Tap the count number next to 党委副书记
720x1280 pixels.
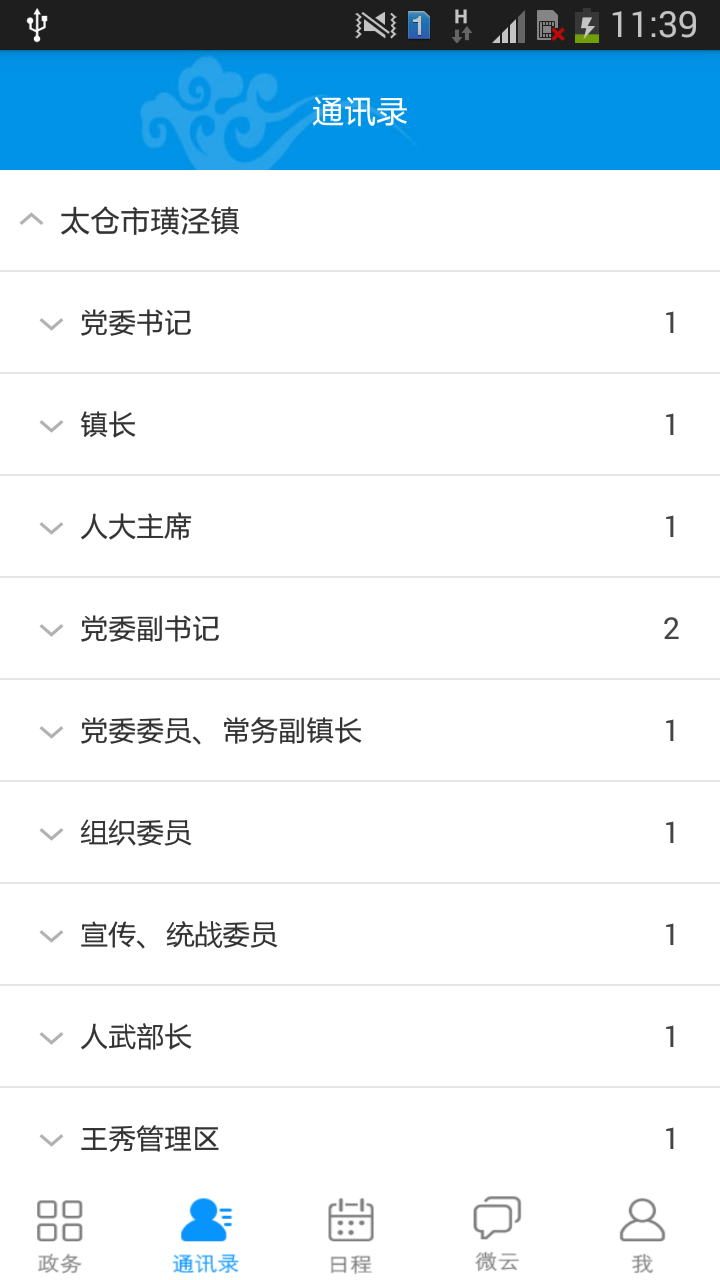click(x=671, y=629)
